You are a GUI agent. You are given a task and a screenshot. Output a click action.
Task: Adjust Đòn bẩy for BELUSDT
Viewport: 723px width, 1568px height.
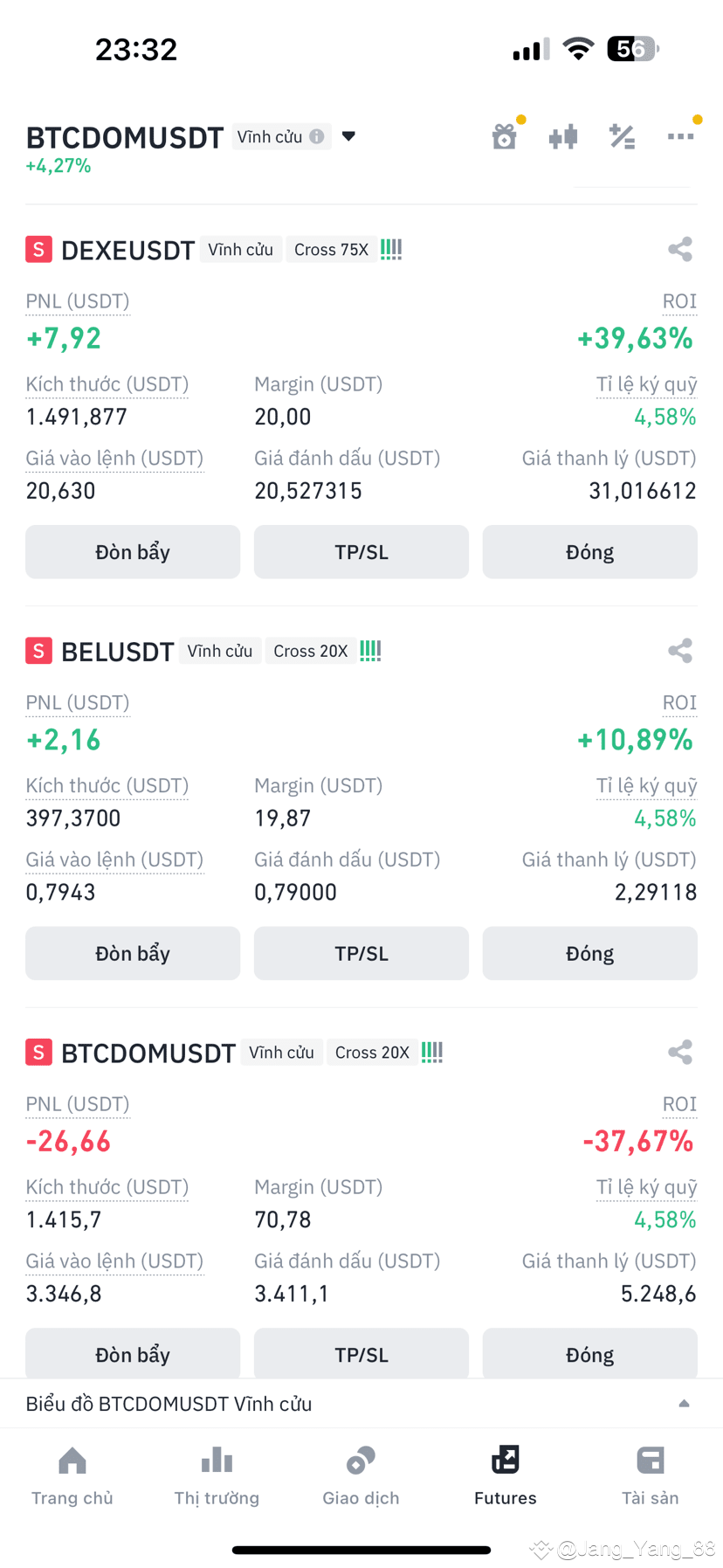point(133,953)
